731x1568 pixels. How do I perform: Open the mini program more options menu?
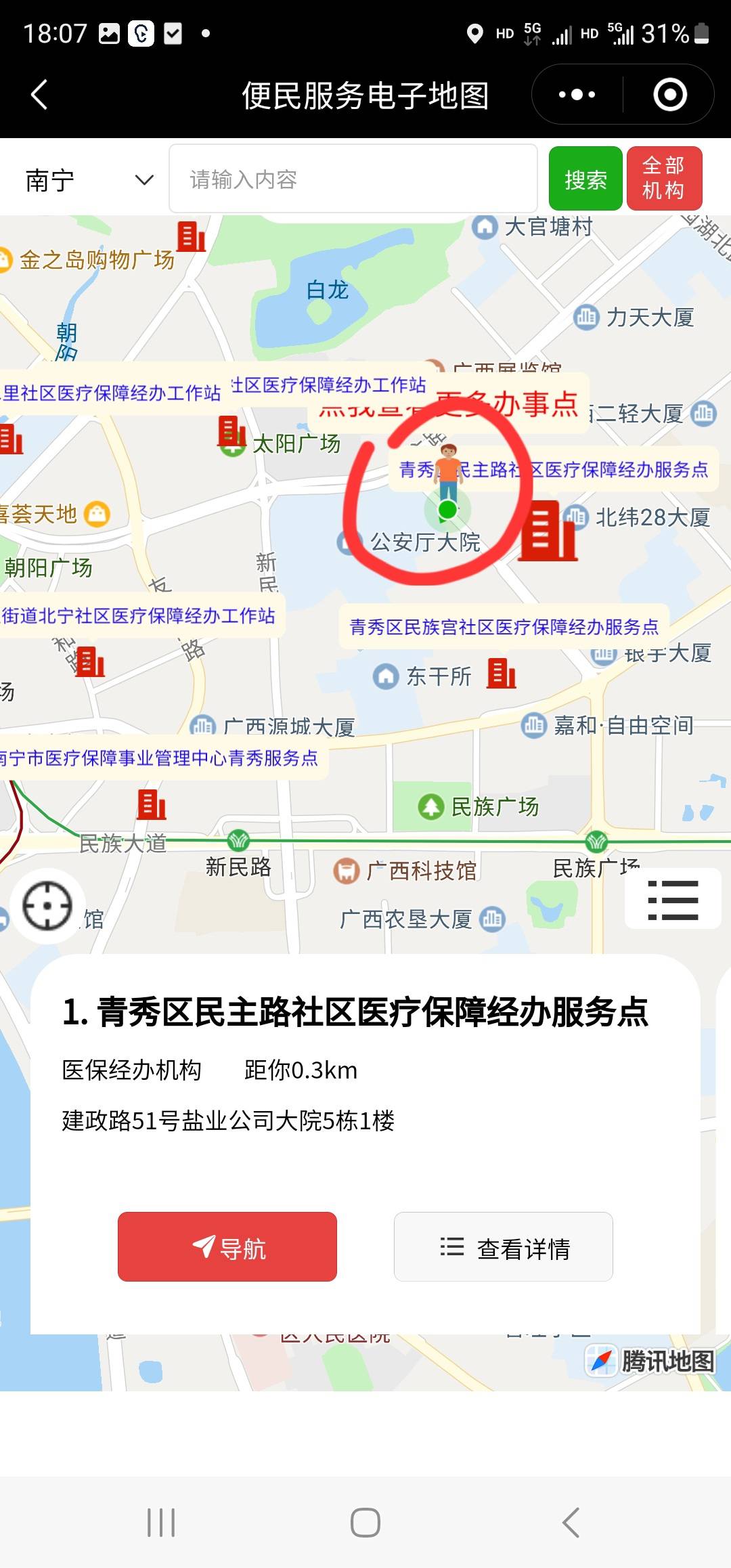click(x=577, y=95)
